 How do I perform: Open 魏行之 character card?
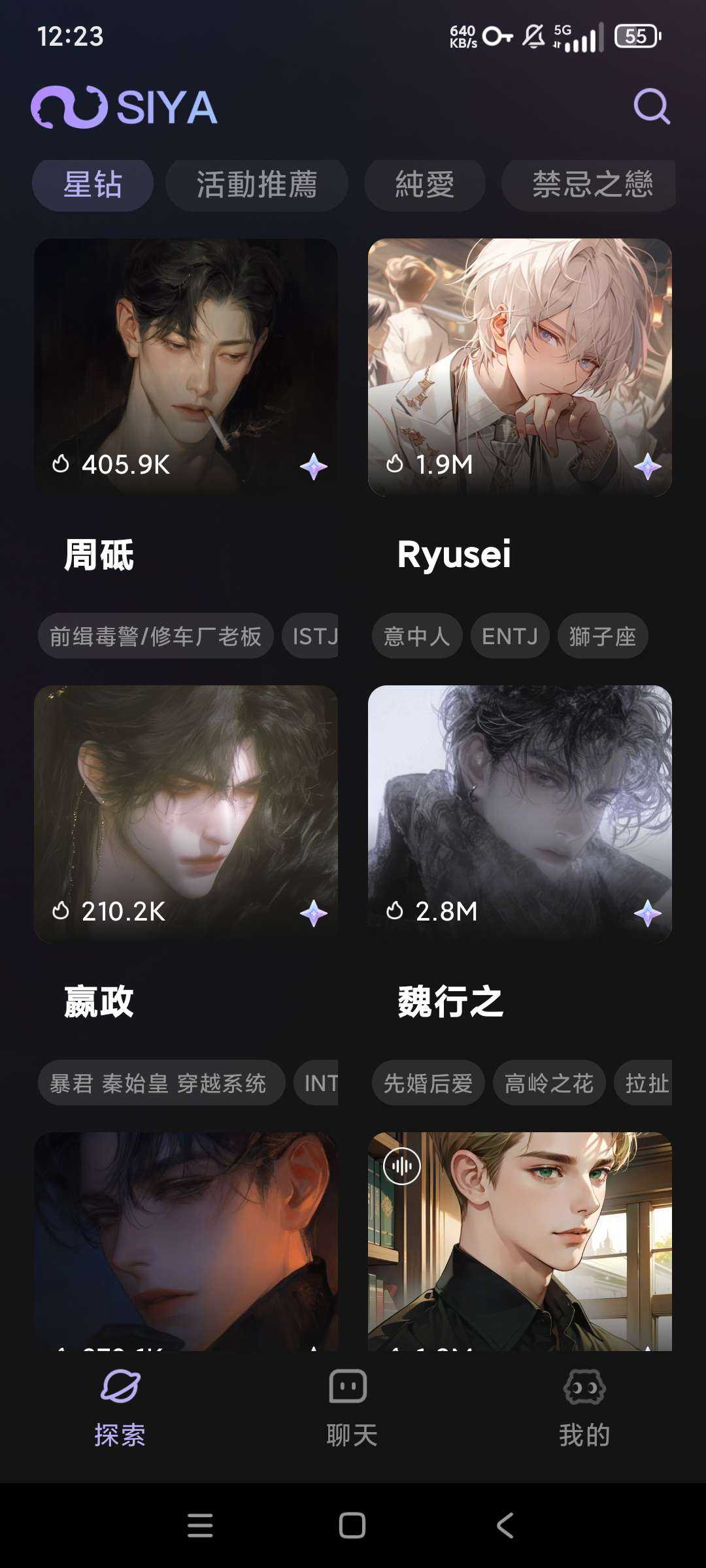520,813
